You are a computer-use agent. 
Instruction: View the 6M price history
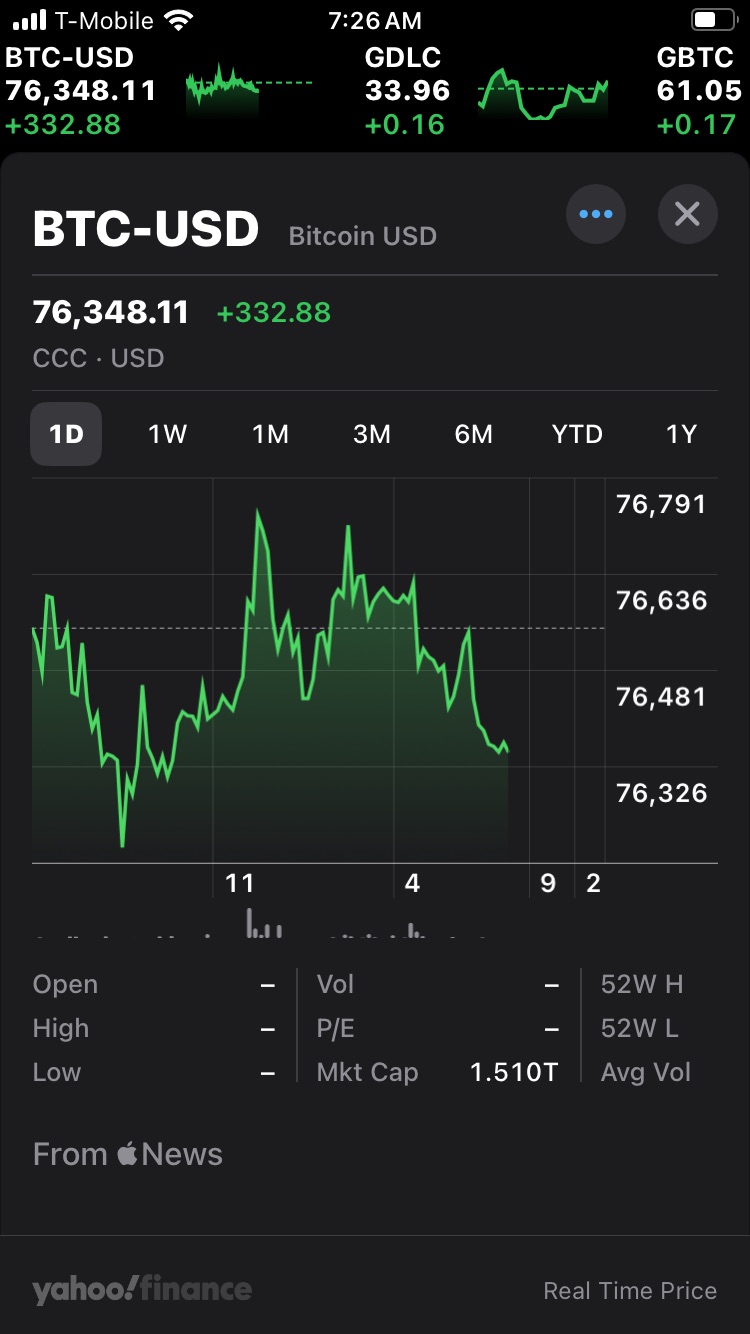(474, 434)
